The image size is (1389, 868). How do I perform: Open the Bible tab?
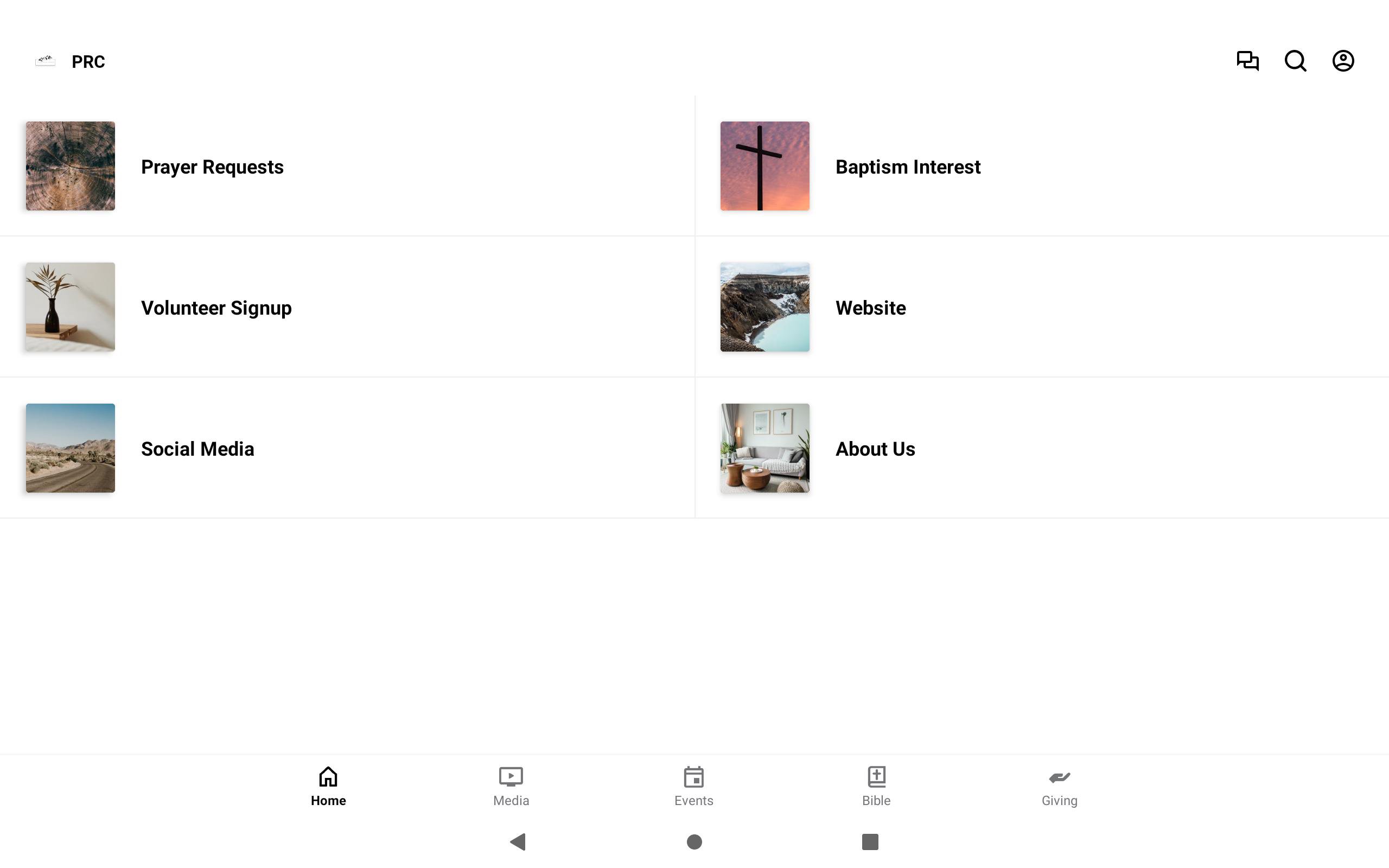click(876, 786)
